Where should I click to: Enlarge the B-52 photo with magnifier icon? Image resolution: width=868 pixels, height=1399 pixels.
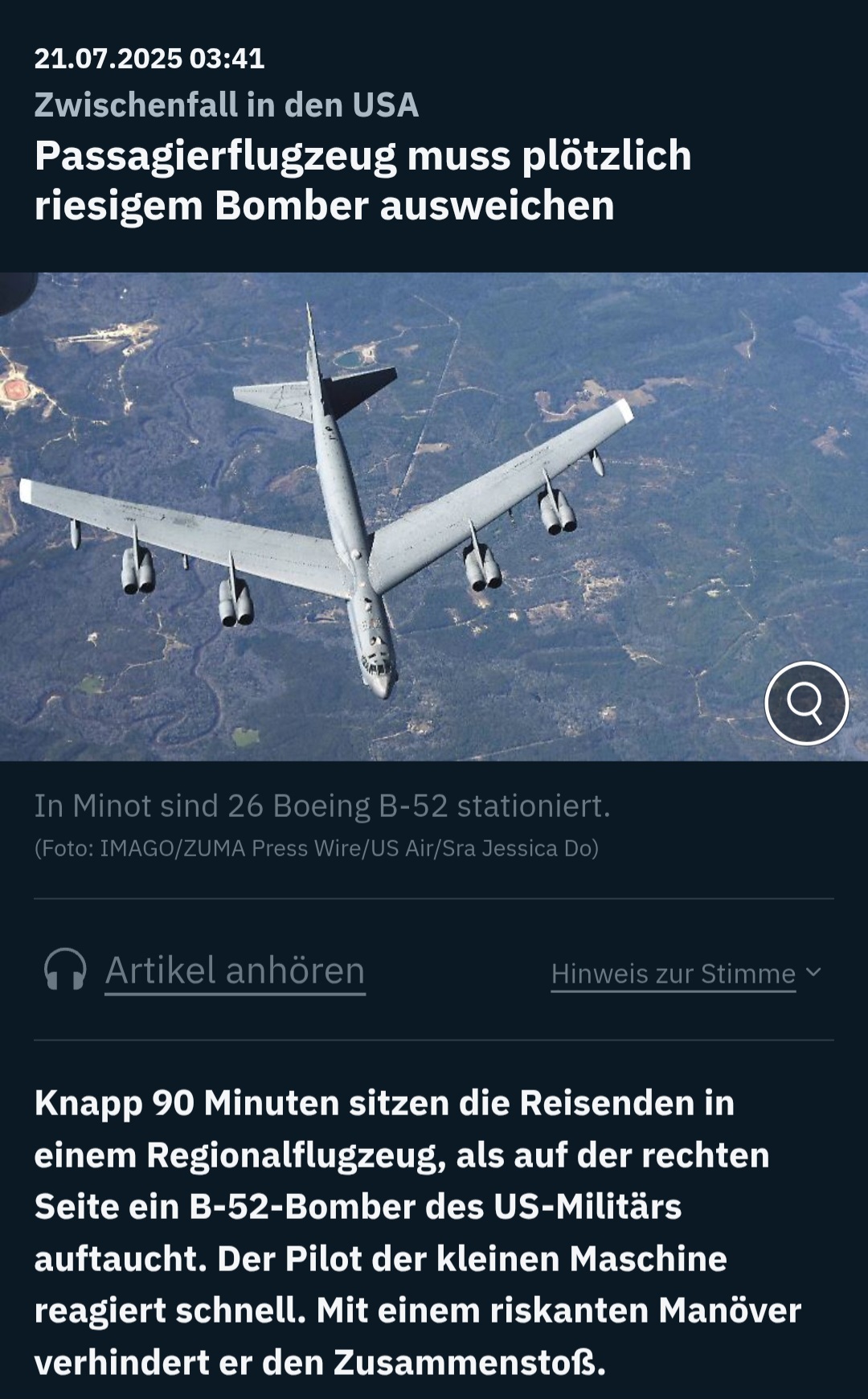click(x=806, y=703)
